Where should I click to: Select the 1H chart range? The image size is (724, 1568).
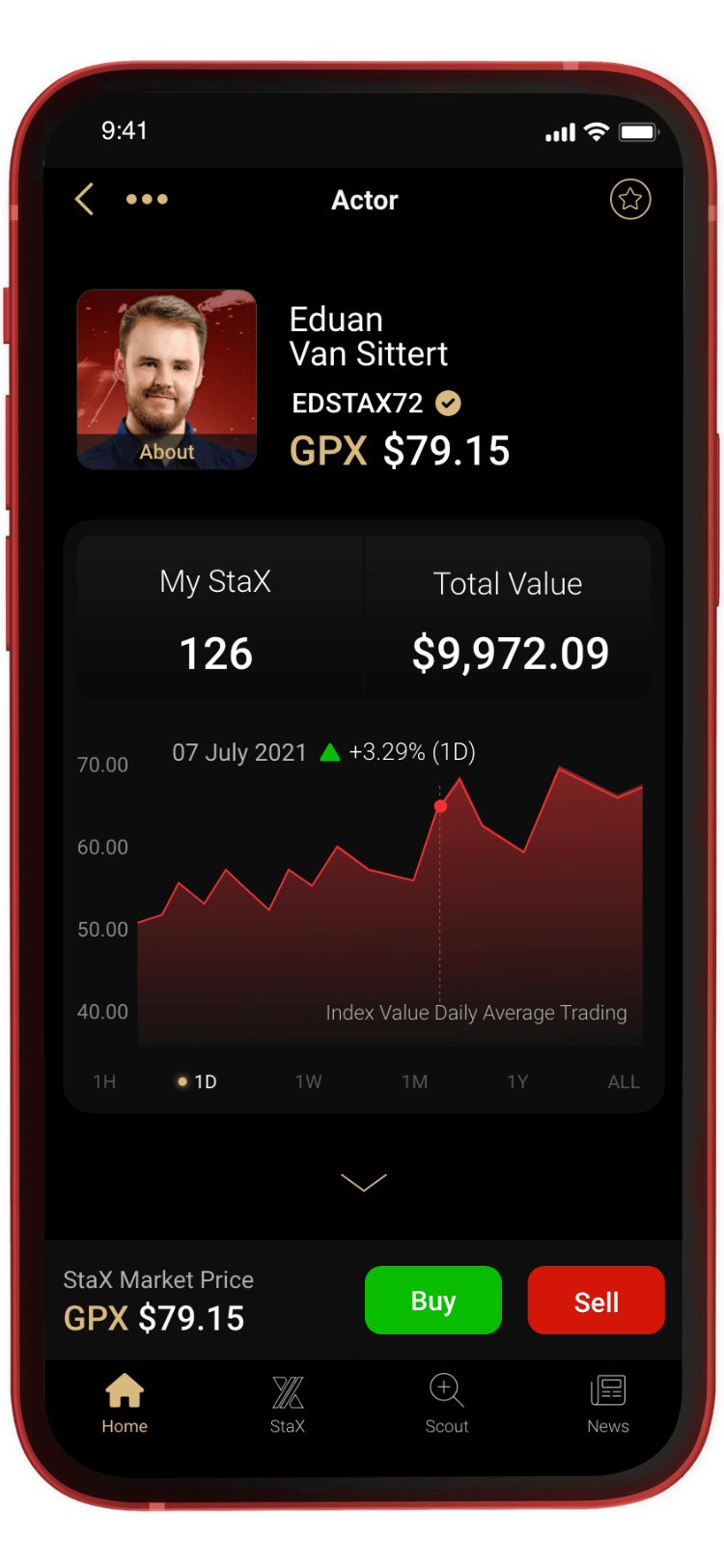coord(104,1081)
